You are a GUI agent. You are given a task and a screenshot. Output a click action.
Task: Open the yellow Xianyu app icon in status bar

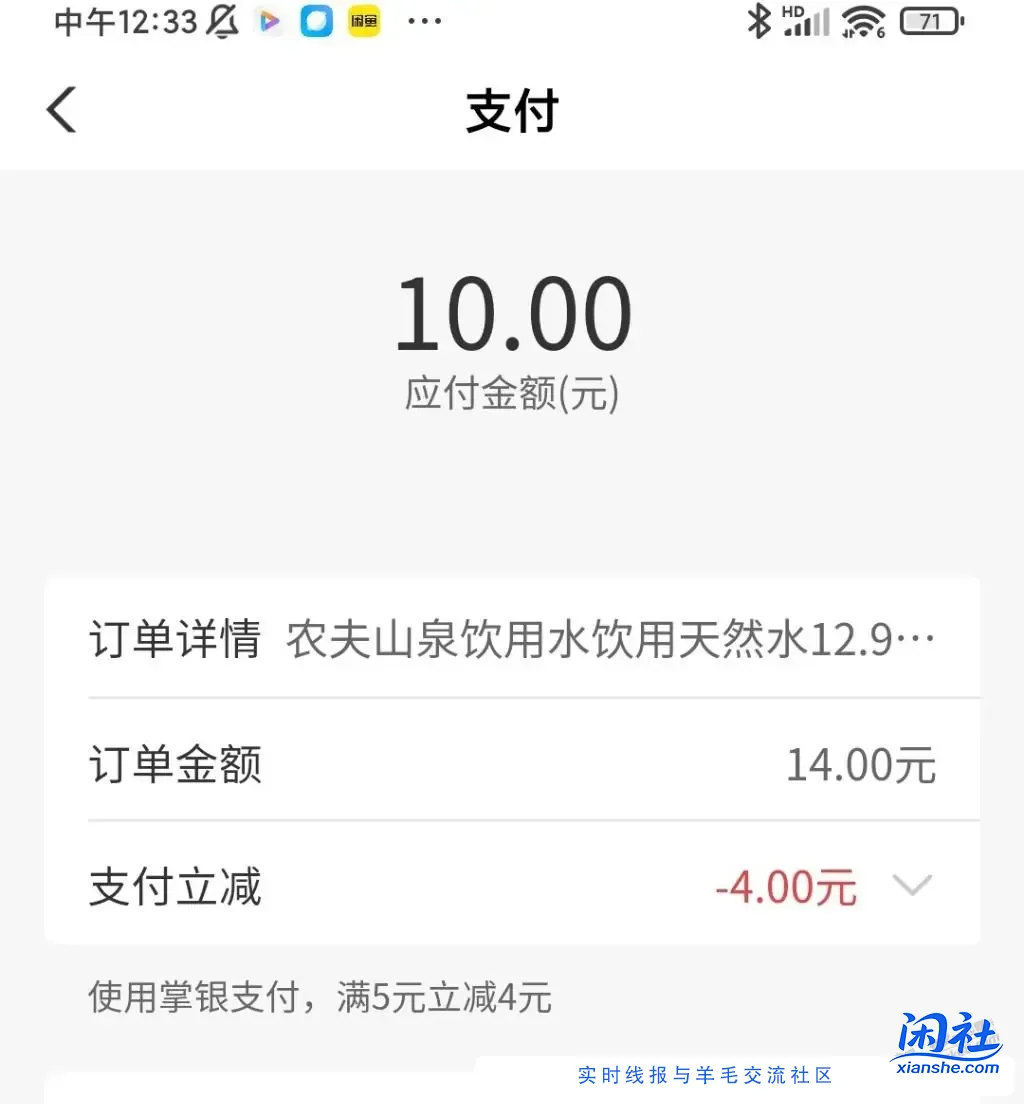coord(363,21)
